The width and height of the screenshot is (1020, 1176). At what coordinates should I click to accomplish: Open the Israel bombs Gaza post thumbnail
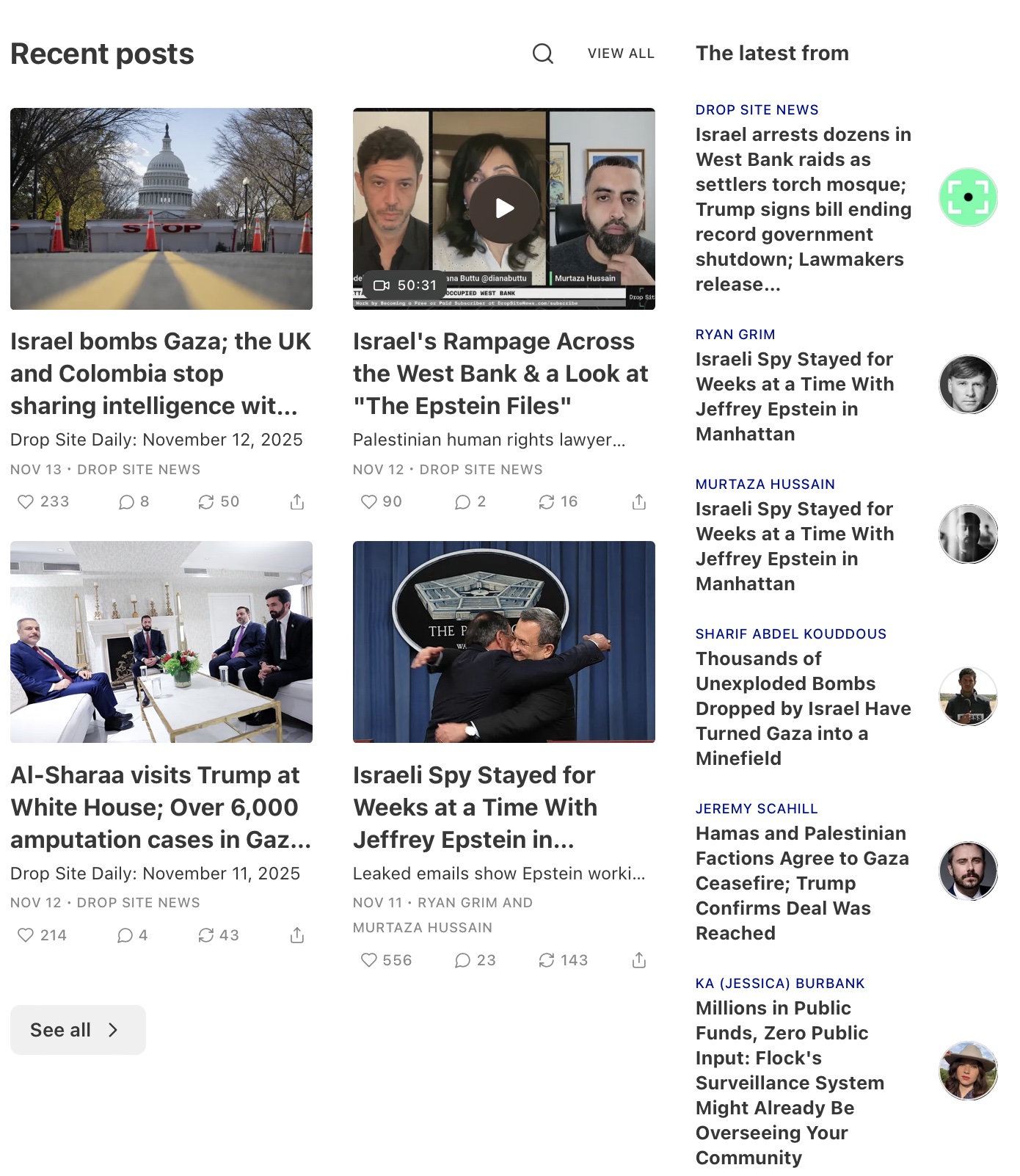tap(161, 208)
